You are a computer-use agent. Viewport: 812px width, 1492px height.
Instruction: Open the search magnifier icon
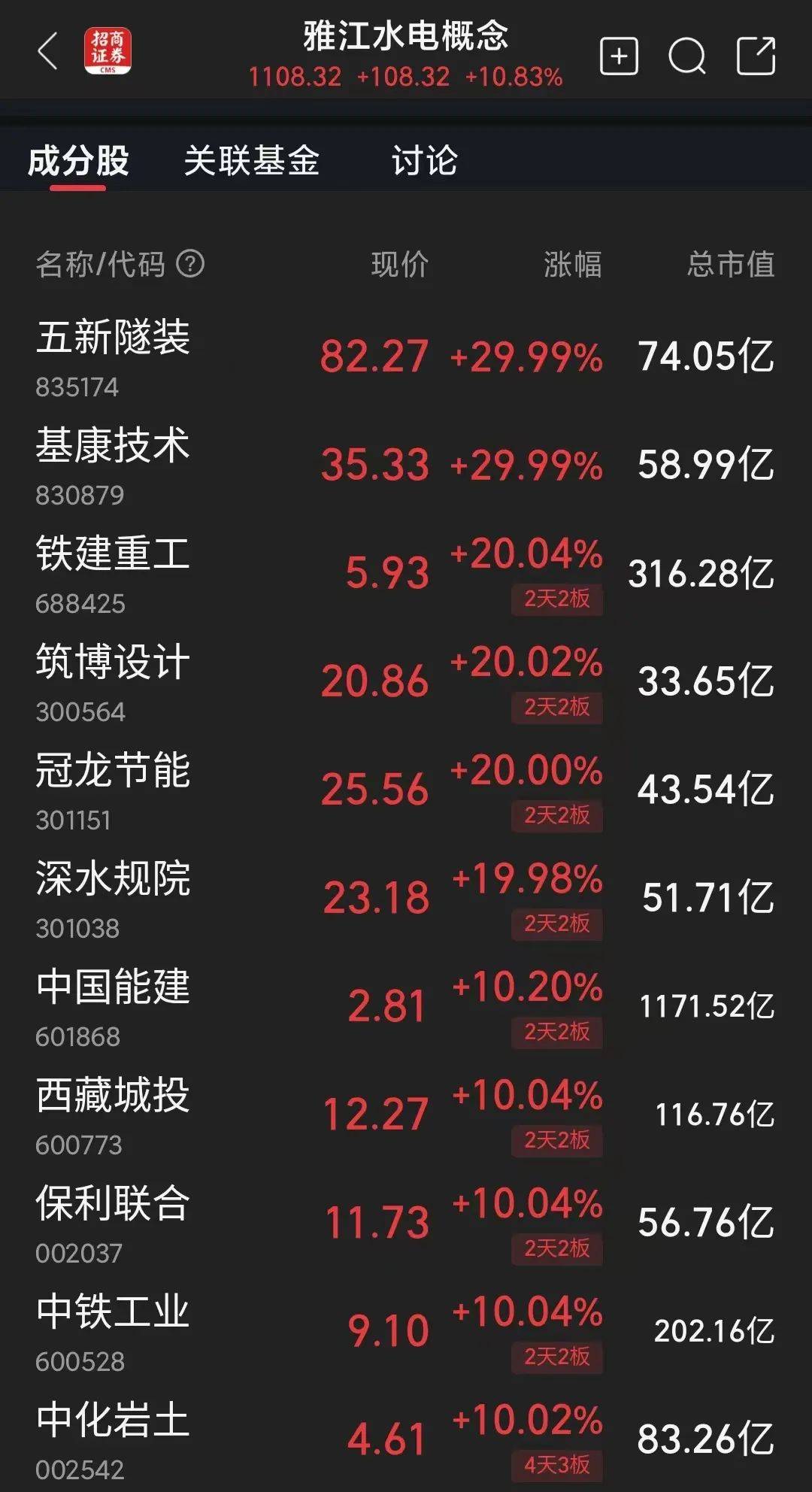click(687, 56)
